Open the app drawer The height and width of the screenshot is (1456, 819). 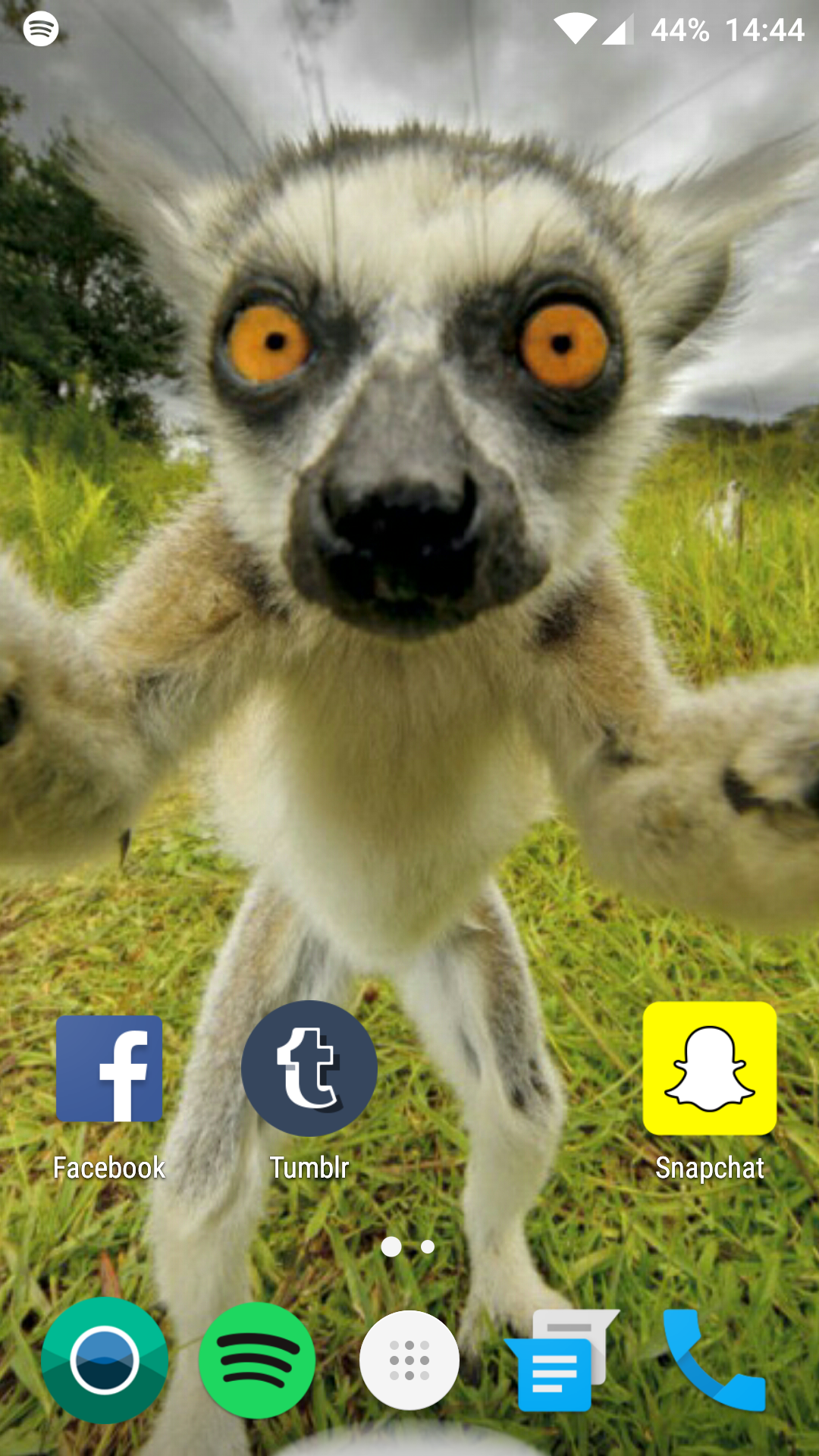(x=409, y=1360)
